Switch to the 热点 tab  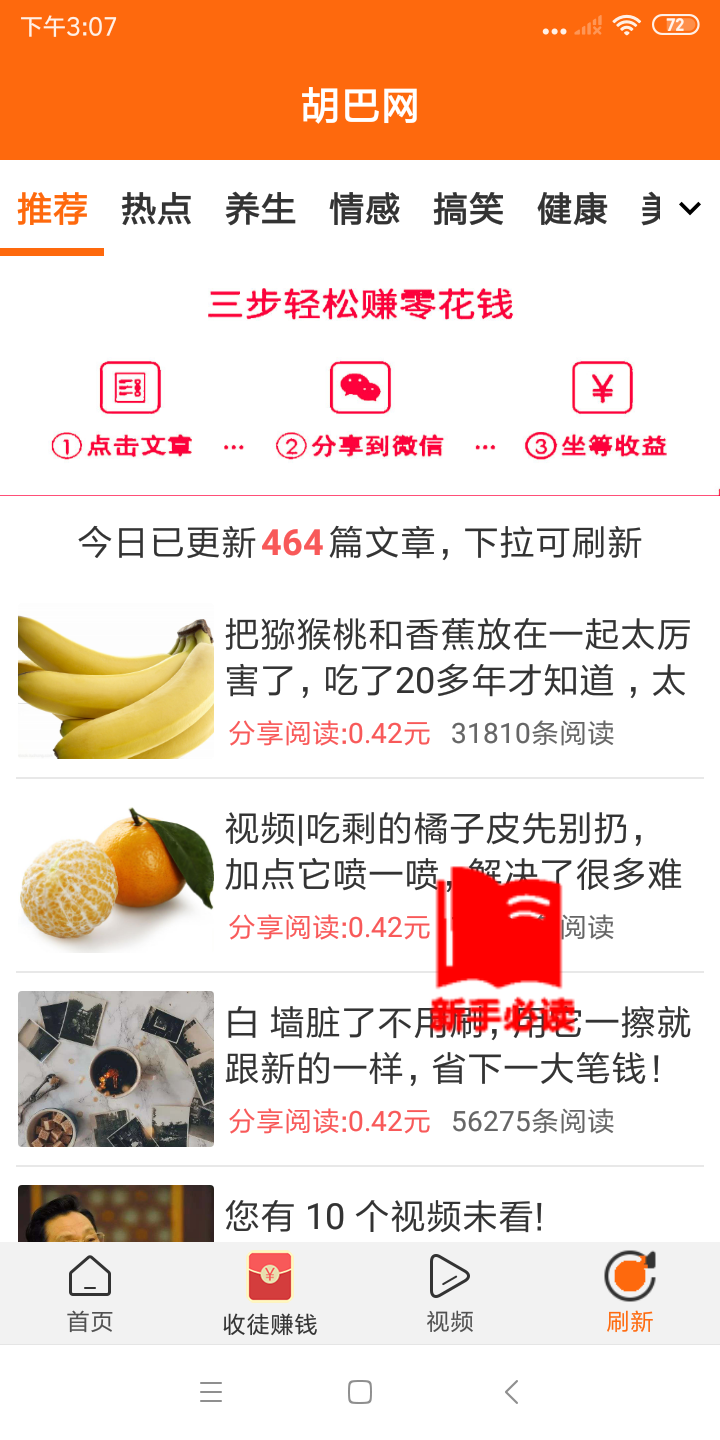(x=156, y=209)
